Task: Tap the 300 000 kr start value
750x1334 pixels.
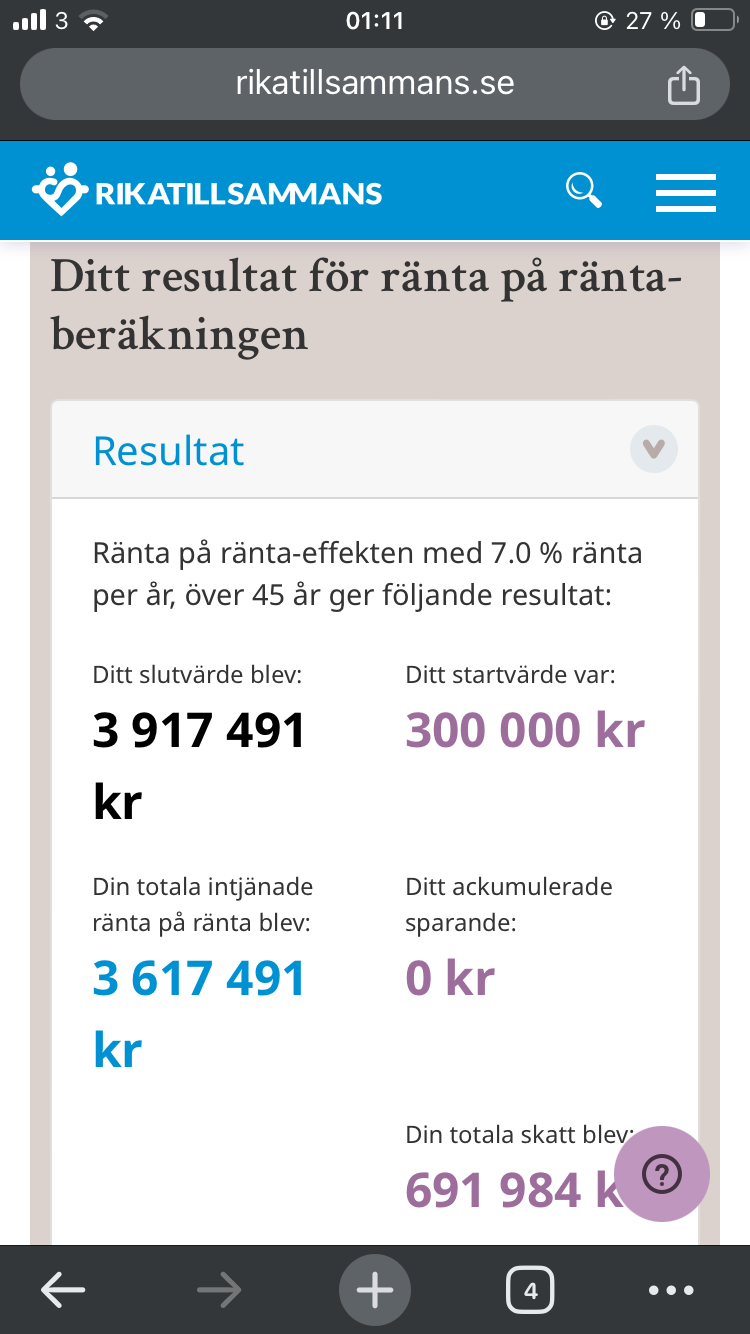Action: point(524,730)
